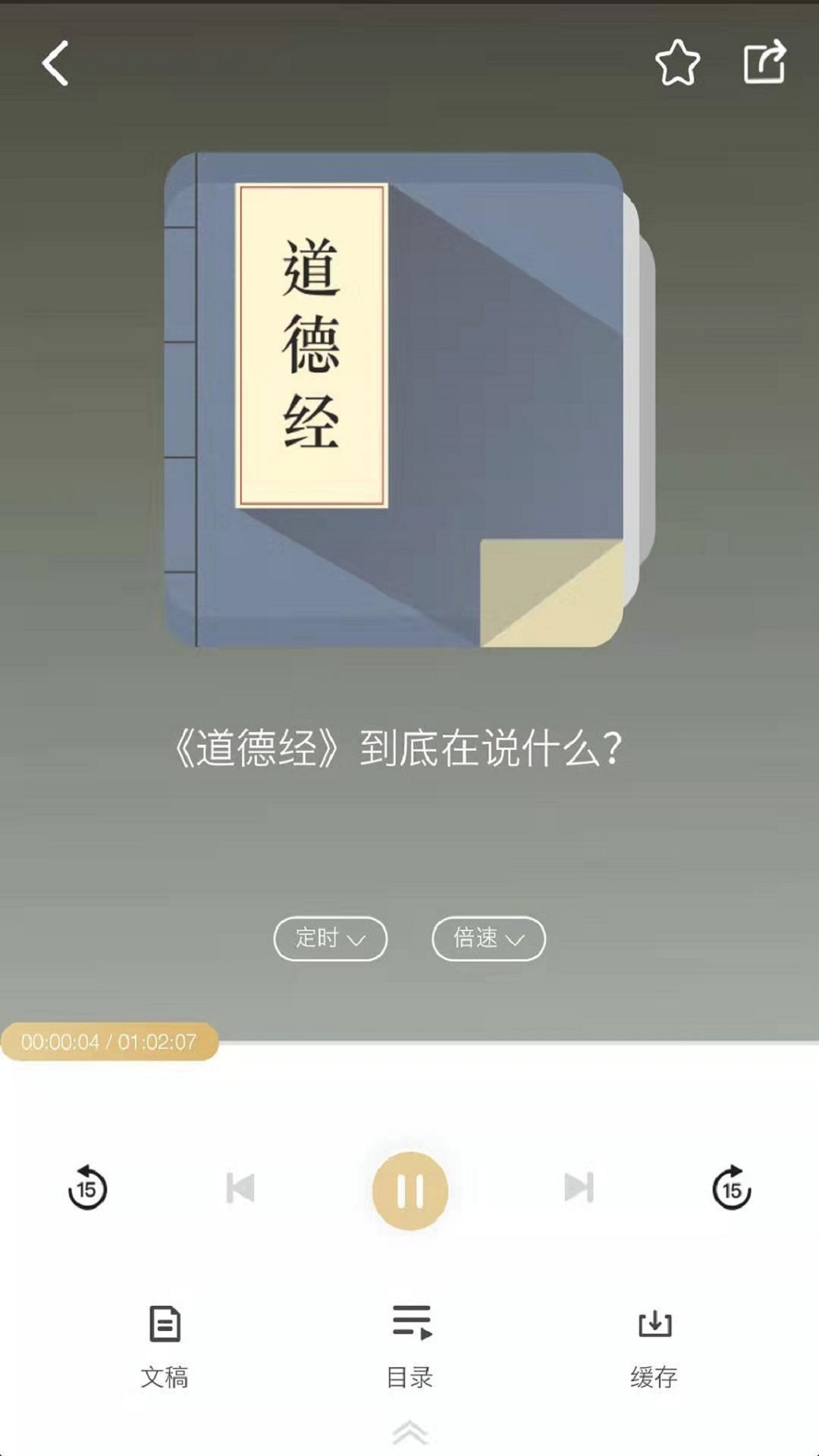
Task: Pause the audio playback
Action: [x=409, y=1190]
